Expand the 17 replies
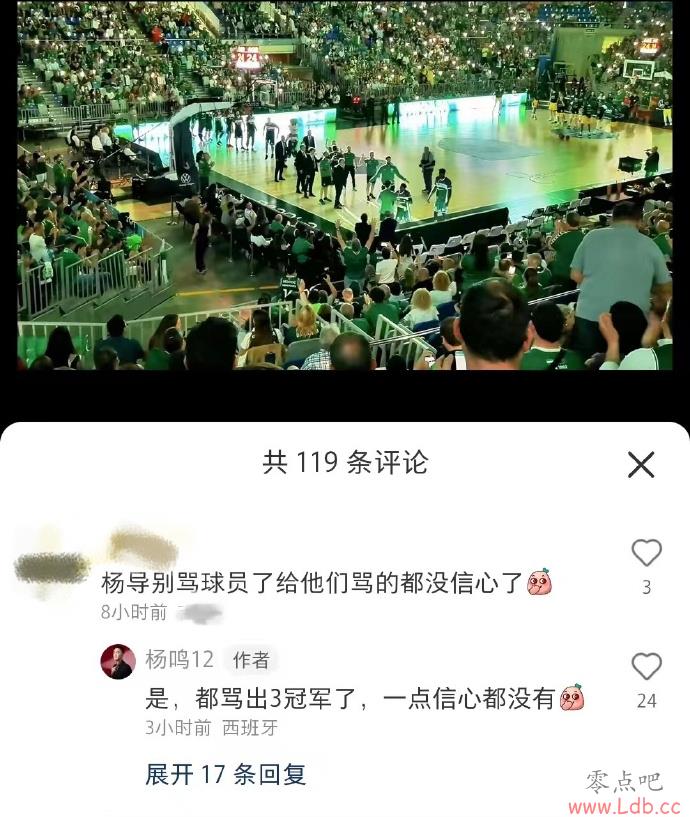 [x=226, y=774]
